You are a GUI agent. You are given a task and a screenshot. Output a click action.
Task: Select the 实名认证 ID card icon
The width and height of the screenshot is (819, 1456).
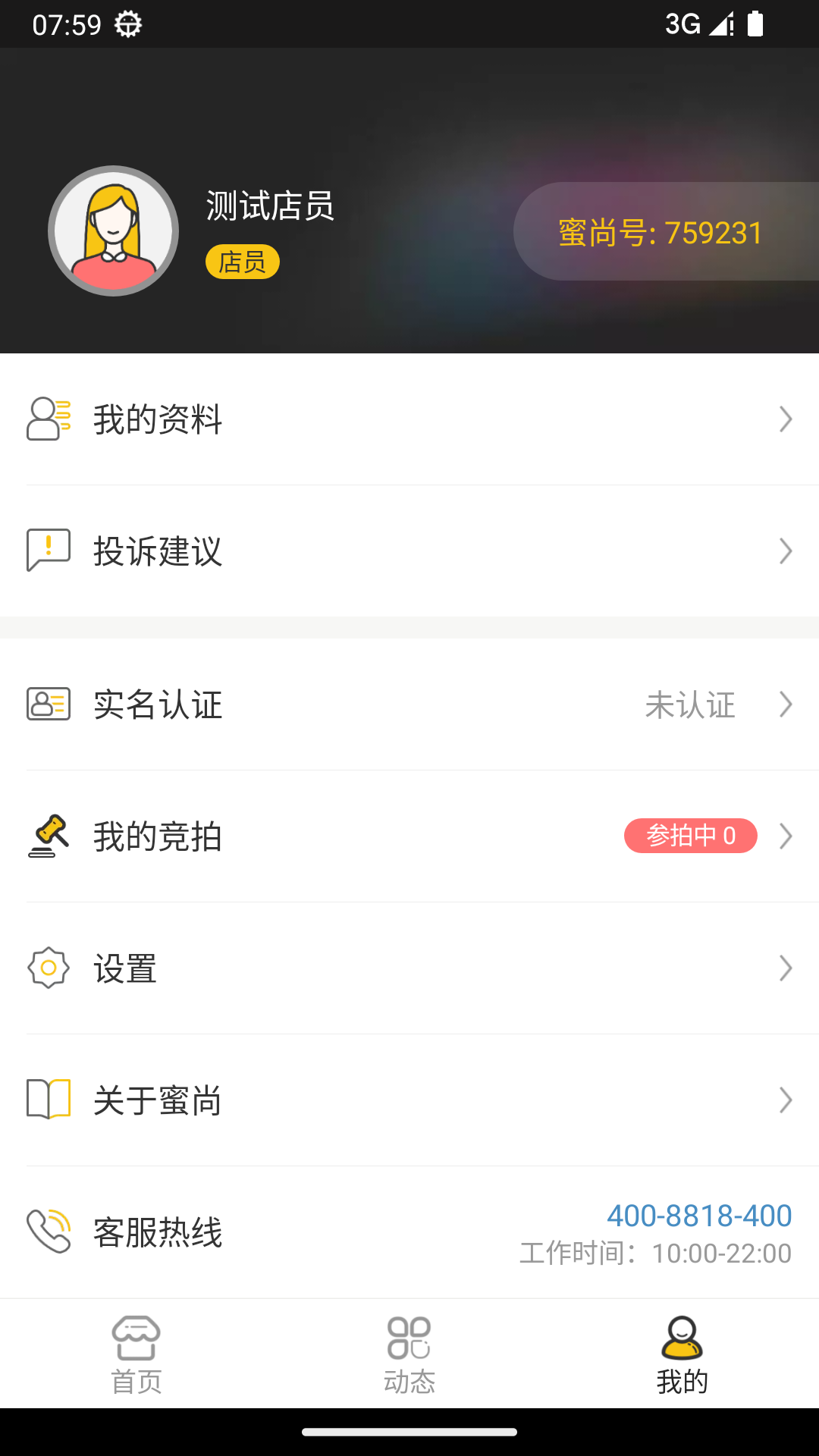click(x=48, y=705)
